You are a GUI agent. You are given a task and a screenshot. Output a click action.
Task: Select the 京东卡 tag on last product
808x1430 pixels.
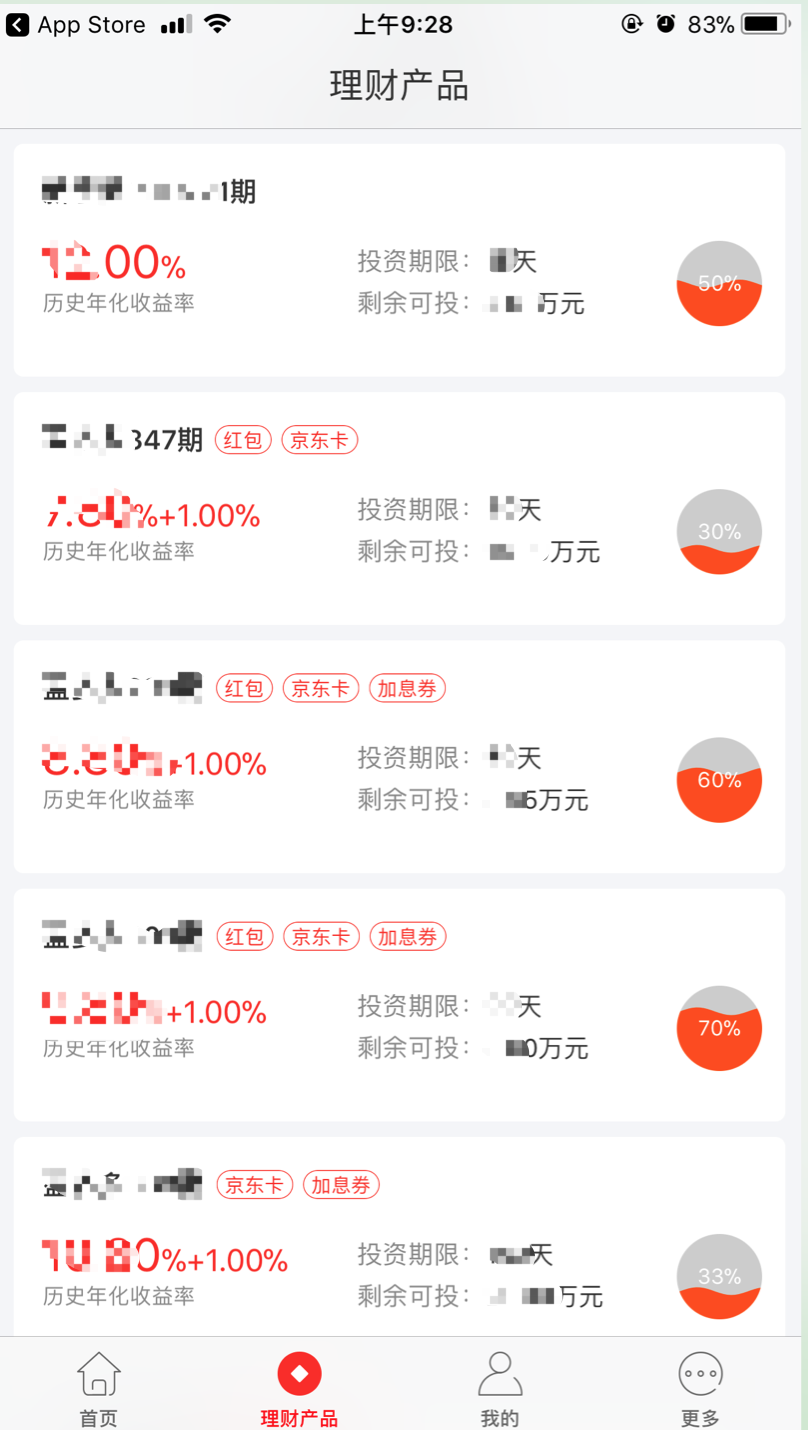pyautogui.click(x=254, y=1185)
